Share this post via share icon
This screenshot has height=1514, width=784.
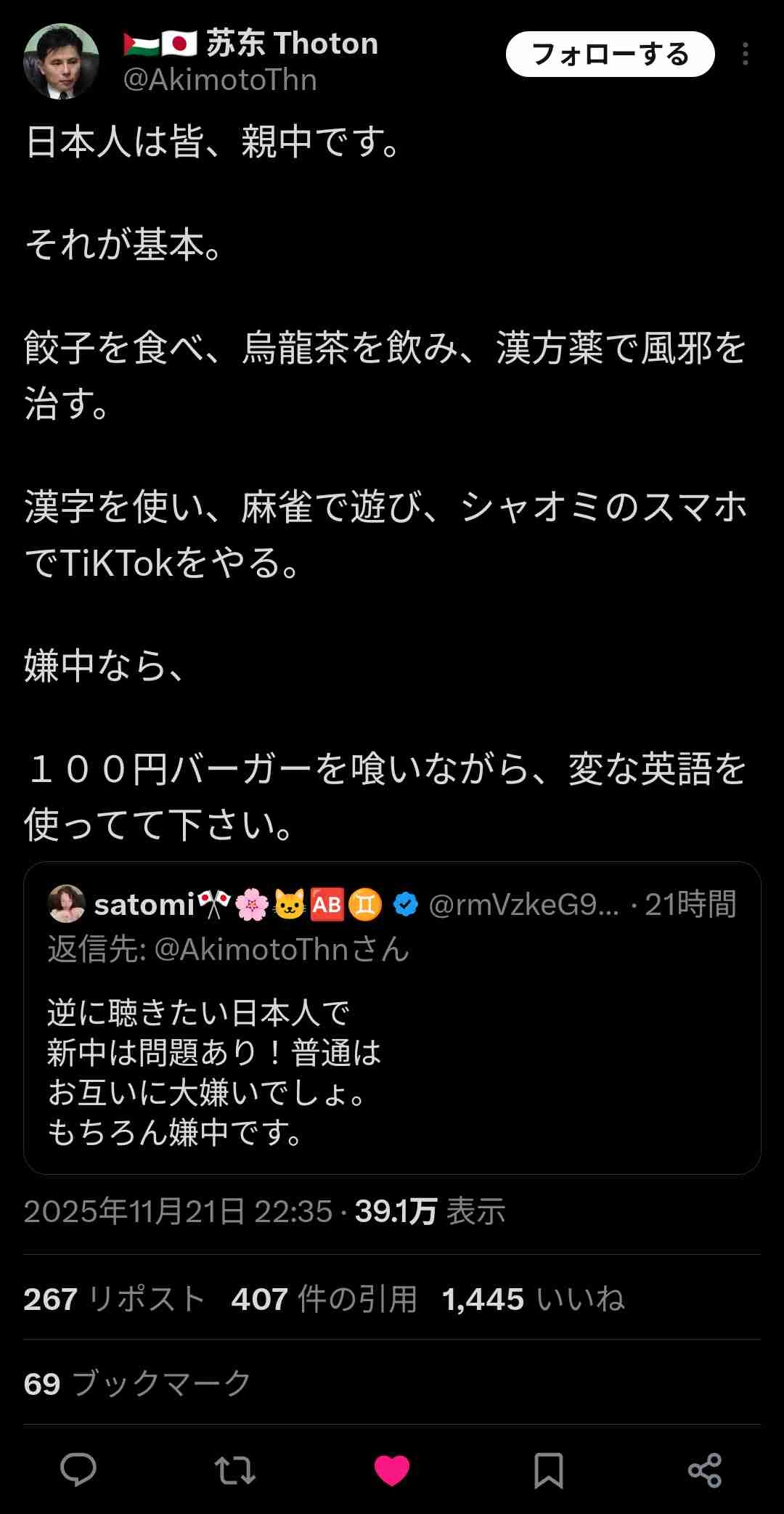704,1470
